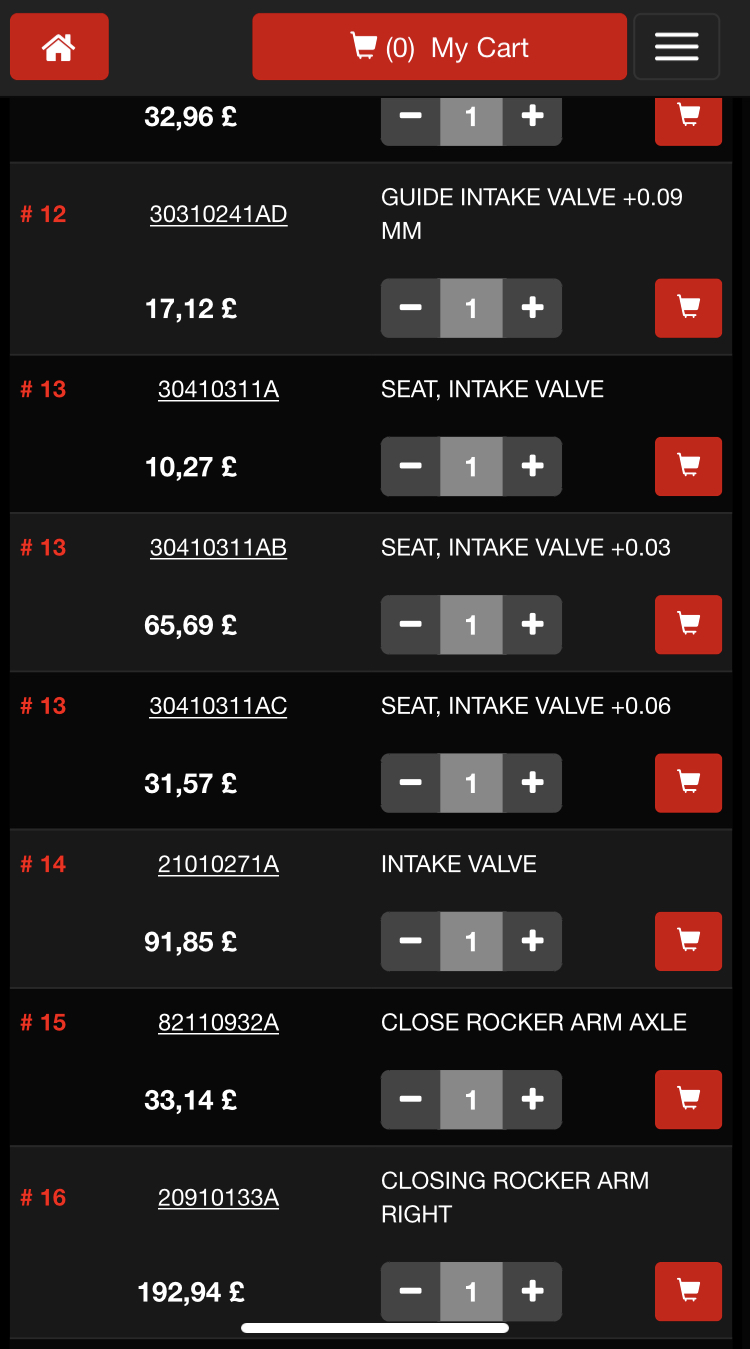Open the hamburger menu

point(676,47)
